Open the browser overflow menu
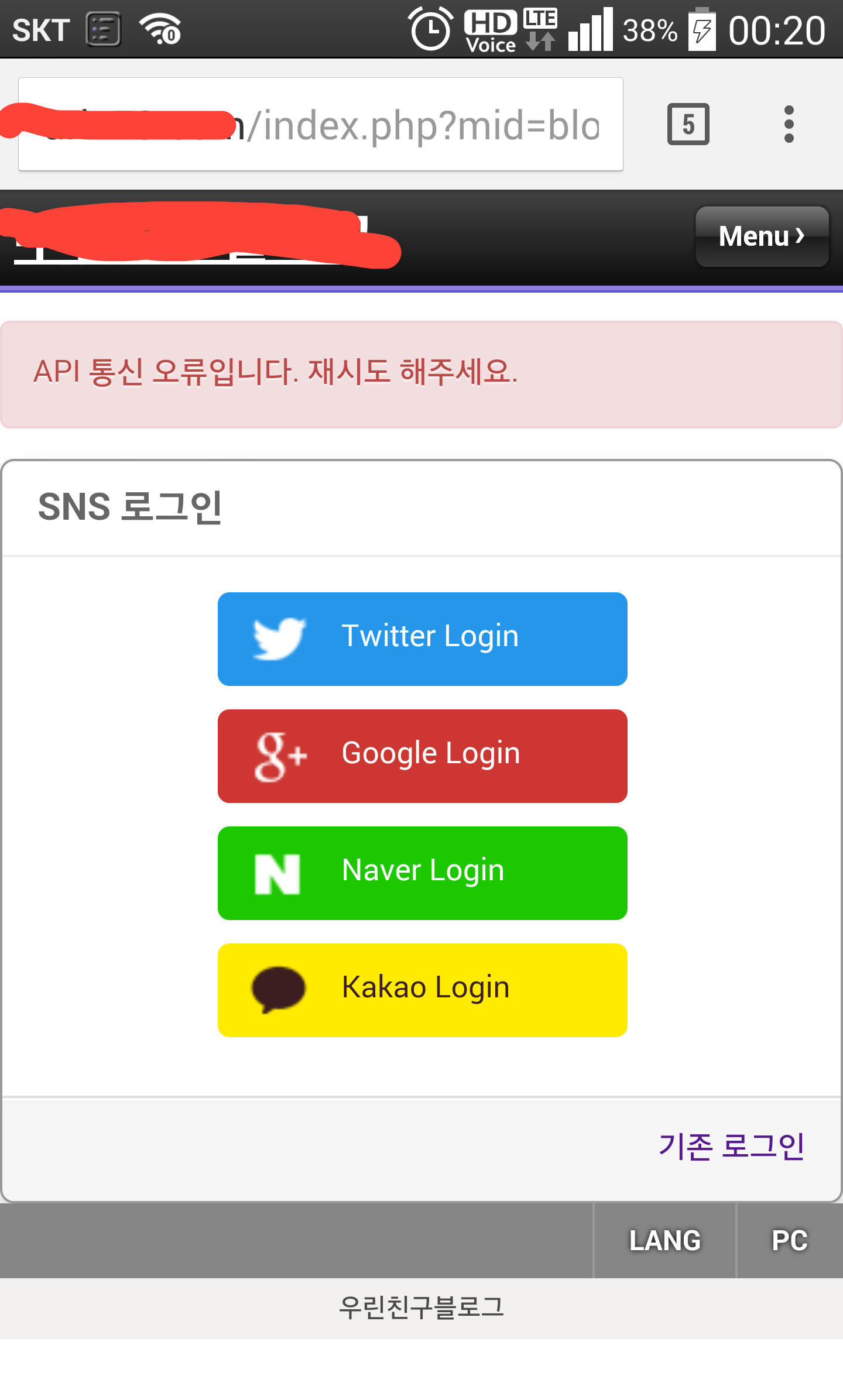843x1400 pixels. 789,124
